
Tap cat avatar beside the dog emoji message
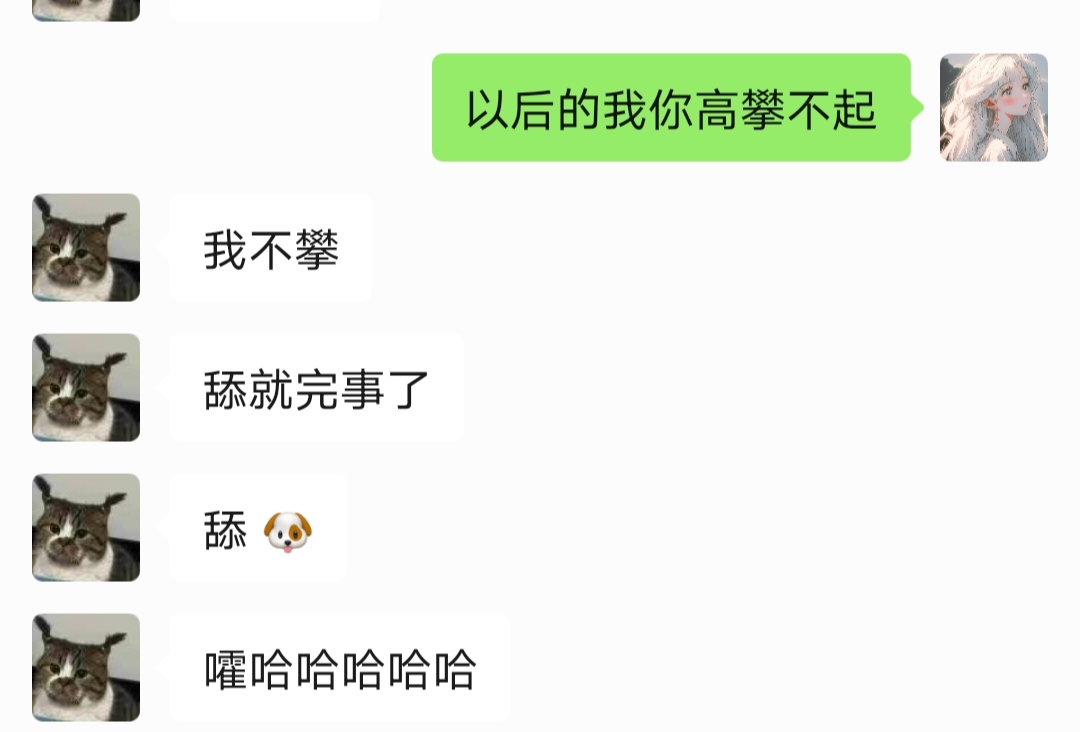(x=86, y=527)
